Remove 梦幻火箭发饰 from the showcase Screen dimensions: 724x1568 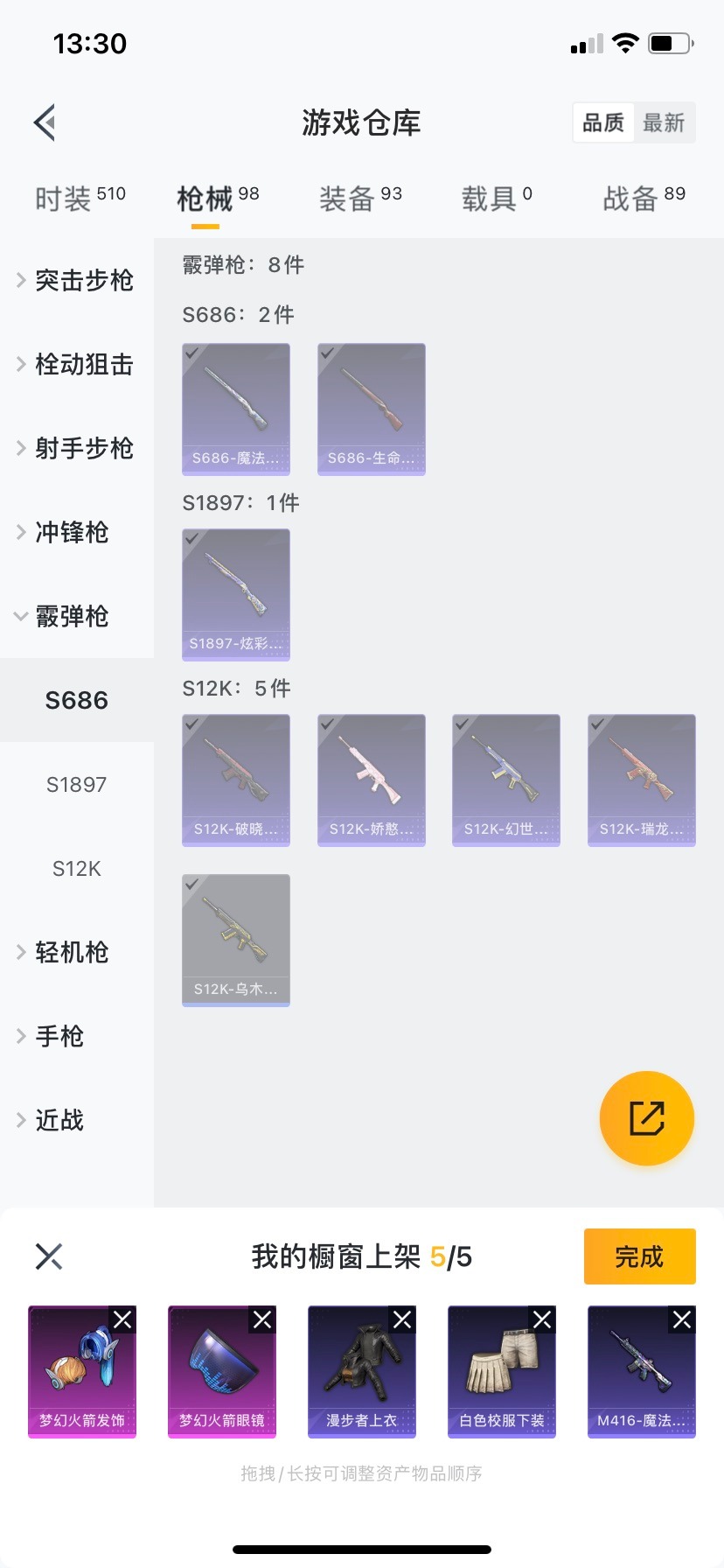click(x=122, y=1319)
